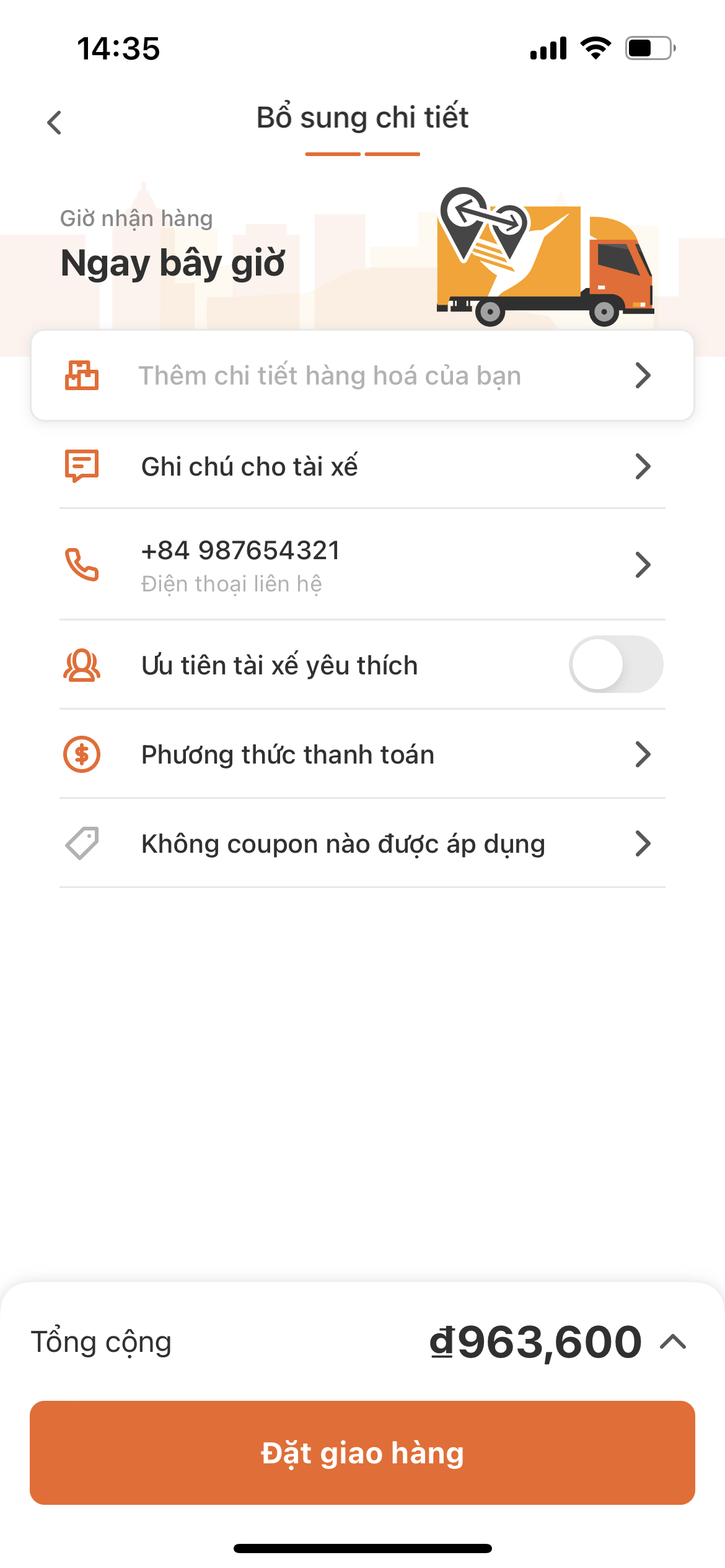Go back using the top-left arrow

pyautogui.click(x=55, y=122)
